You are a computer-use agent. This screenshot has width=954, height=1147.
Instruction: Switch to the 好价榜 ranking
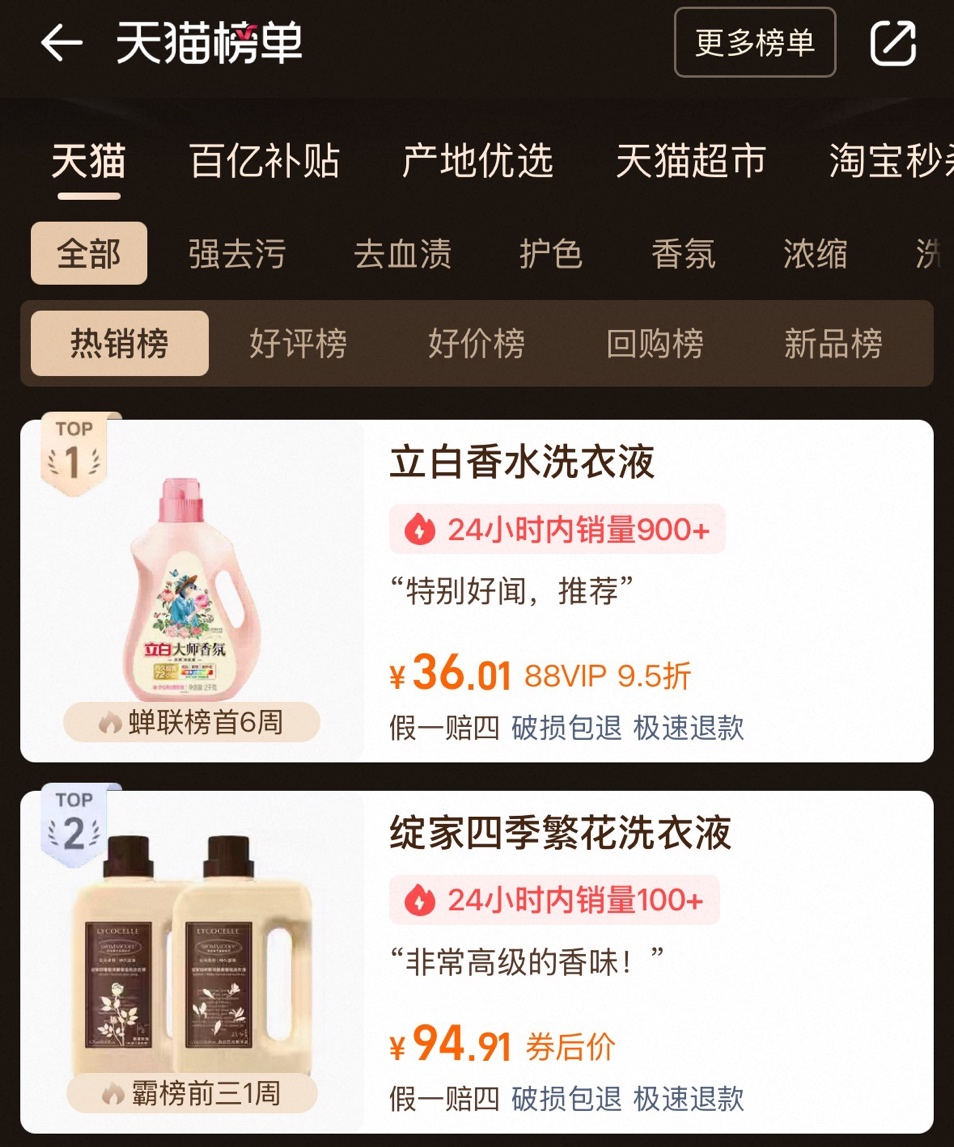click(x=476, y=344)
